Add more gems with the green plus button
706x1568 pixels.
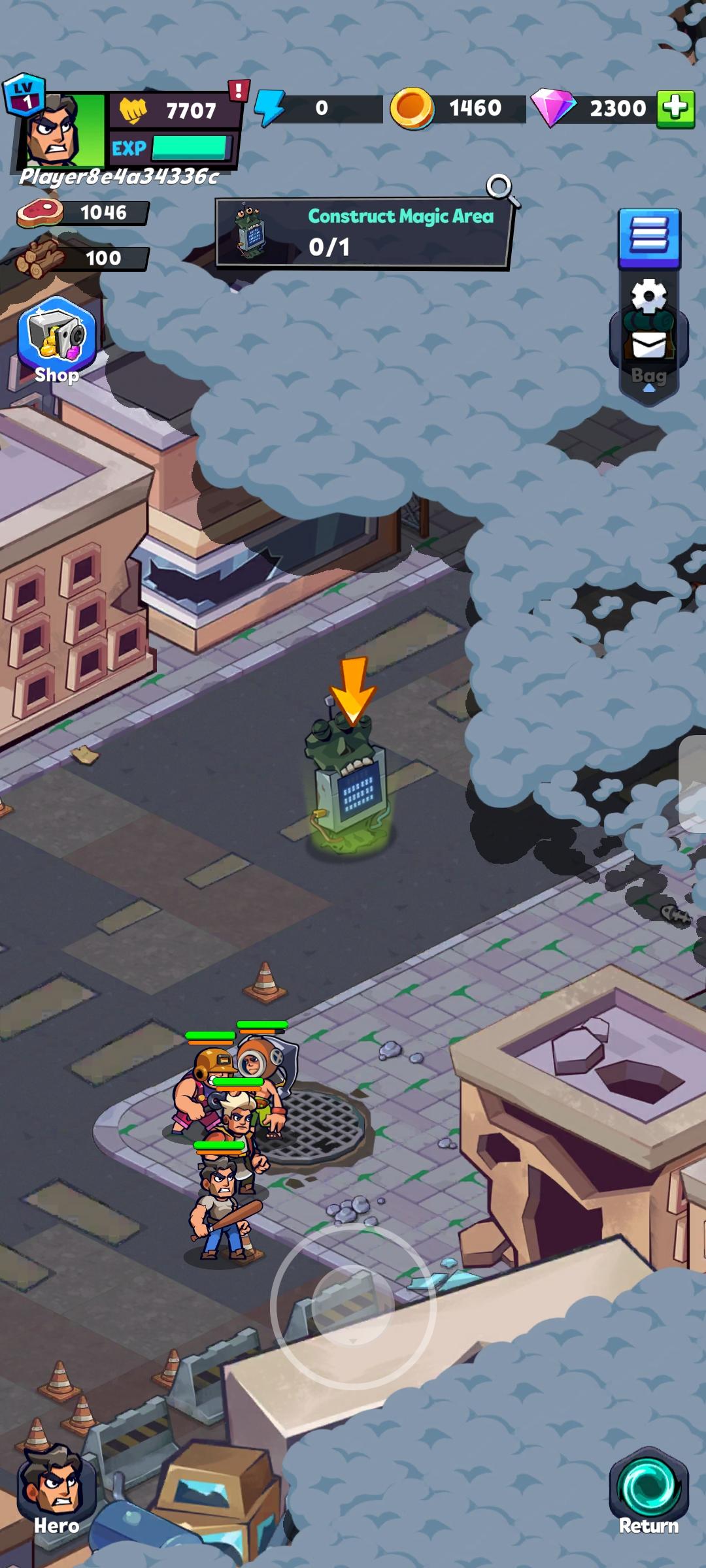click(675, 108)
